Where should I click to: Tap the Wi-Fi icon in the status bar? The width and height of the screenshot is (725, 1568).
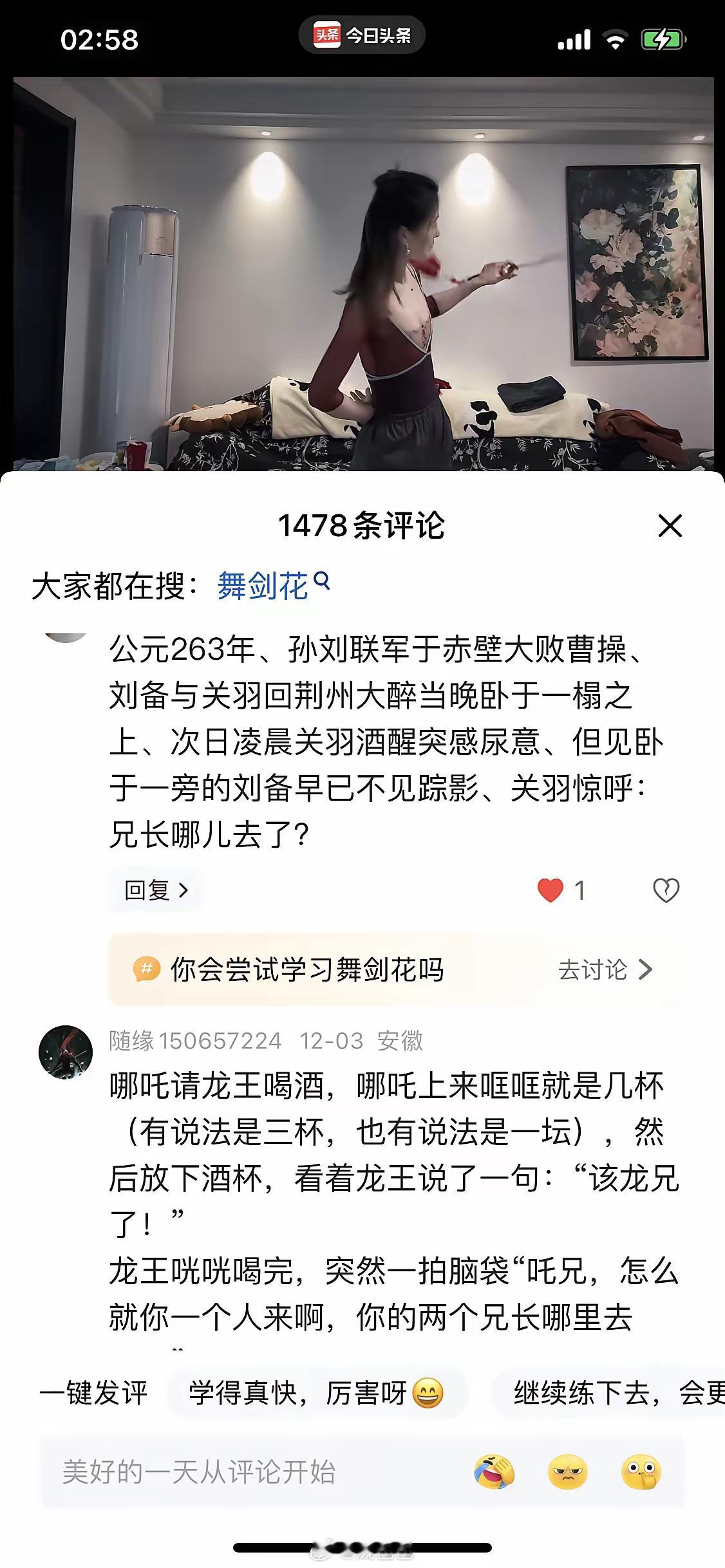tap(615, 37)
